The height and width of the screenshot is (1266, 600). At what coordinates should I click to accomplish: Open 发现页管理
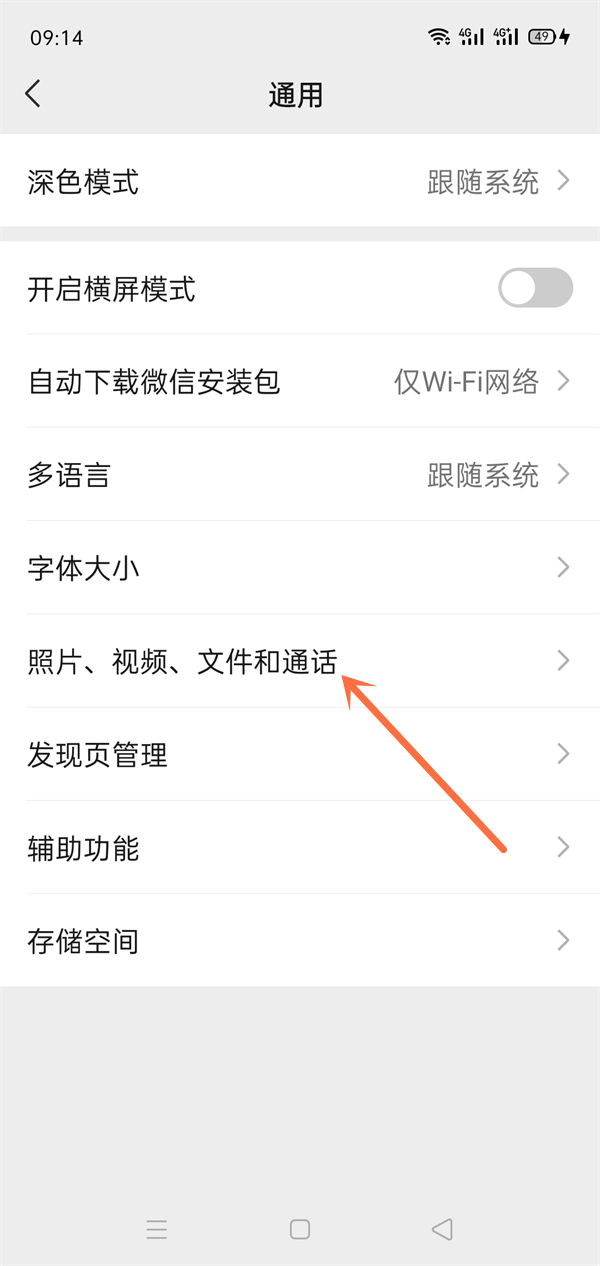[x=300, y=754]
